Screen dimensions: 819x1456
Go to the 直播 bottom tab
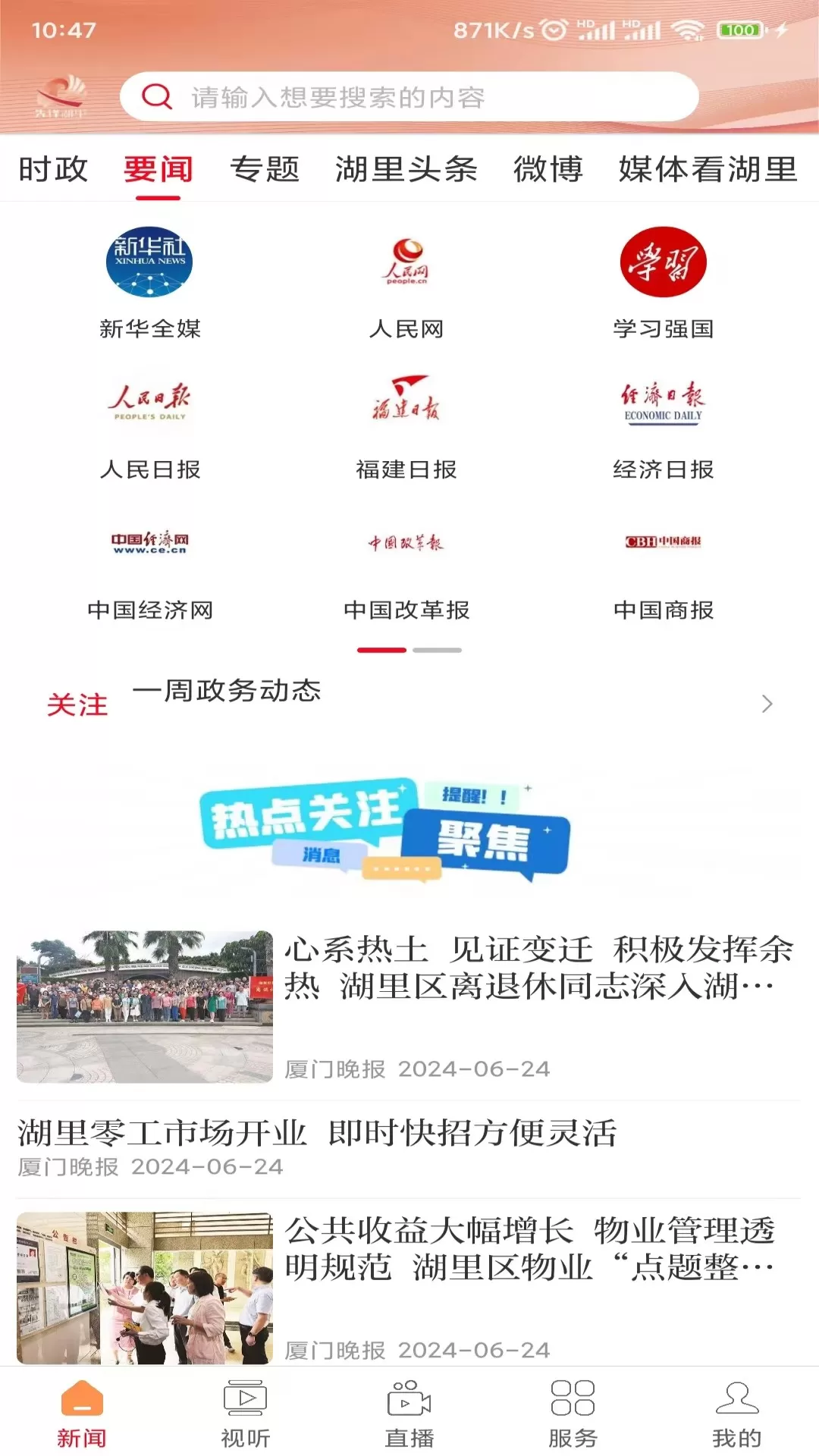(409, 1414)
